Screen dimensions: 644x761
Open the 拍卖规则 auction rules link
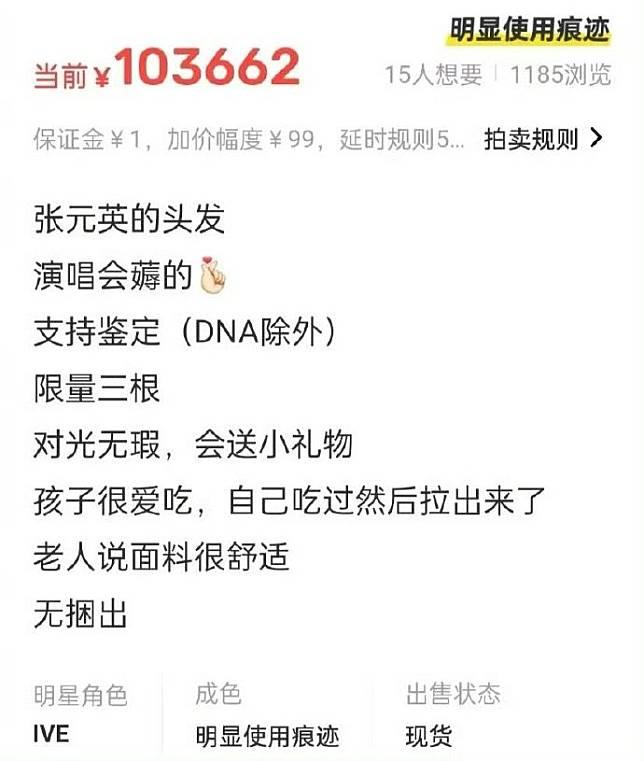543,140
